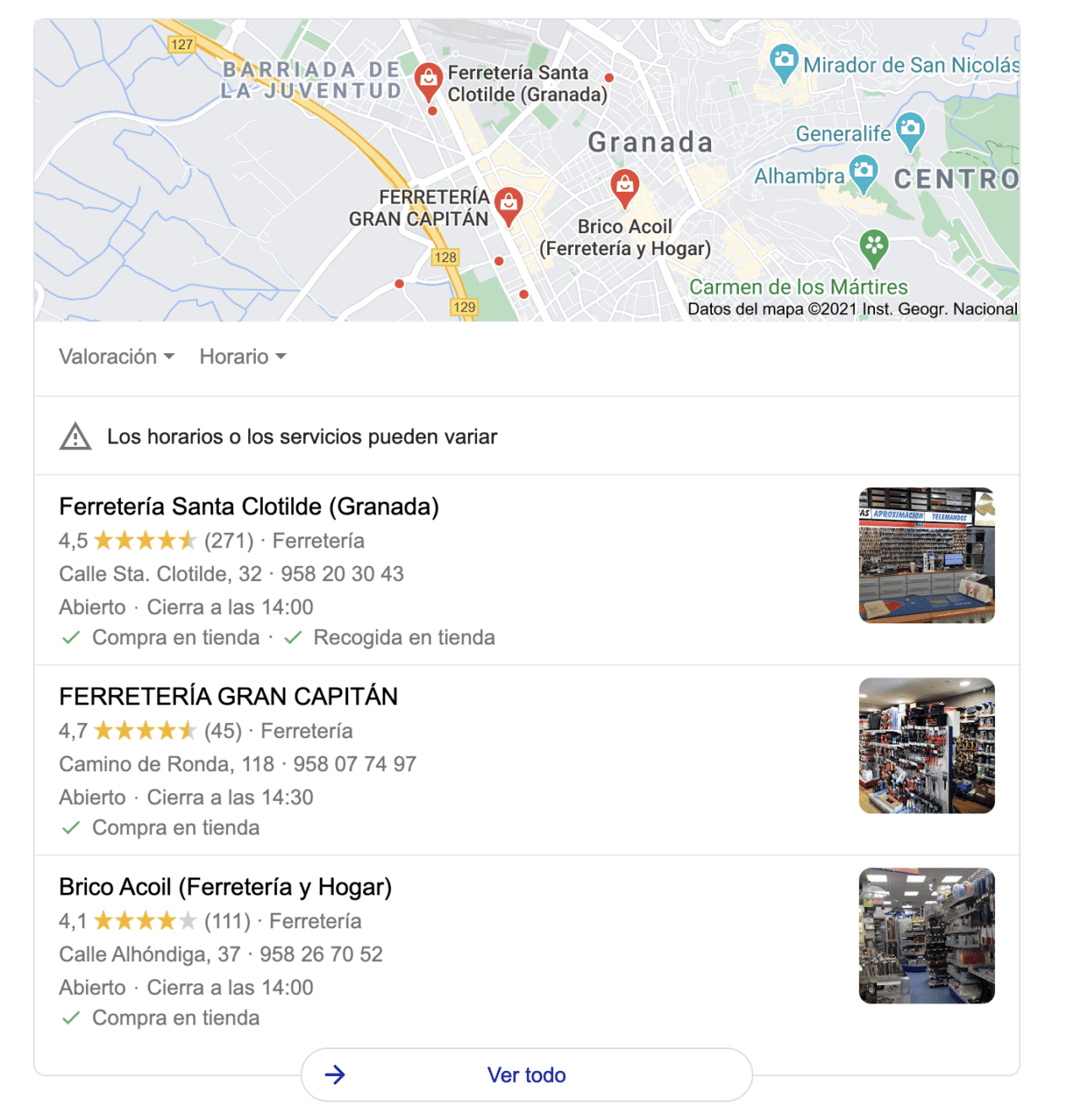The height and width of the screenshot is (1120, 1081).
Task: Open the Brico Acoil listing title
Action: click(x=225, y=887)
